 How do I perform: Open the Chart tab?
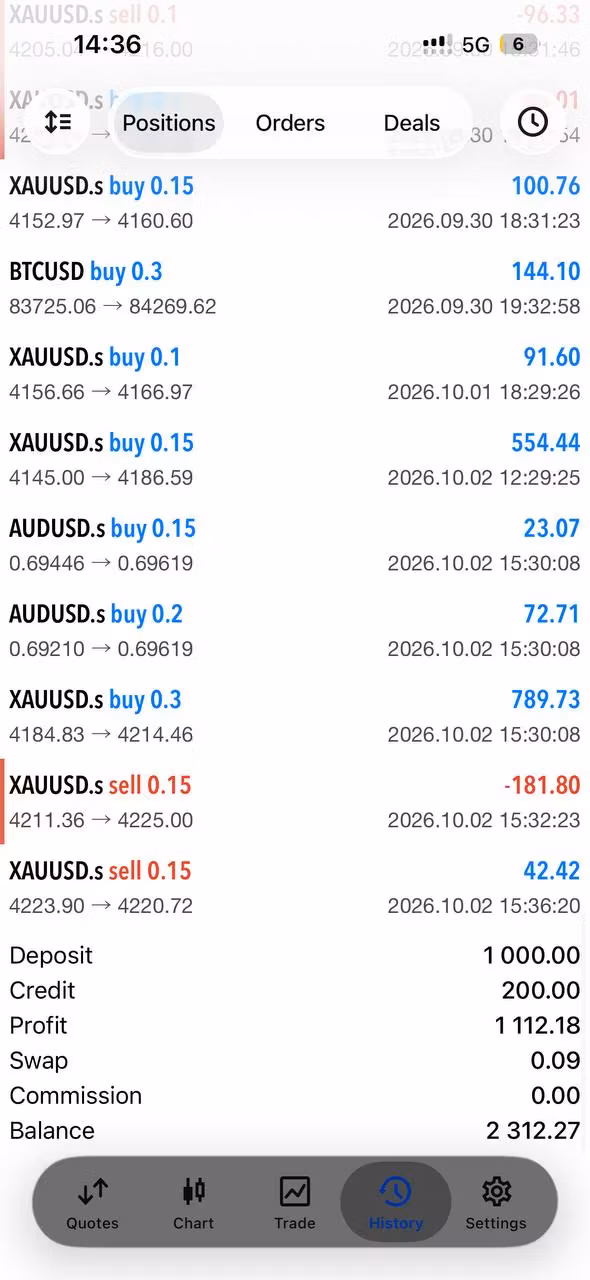pos(193,1203)
